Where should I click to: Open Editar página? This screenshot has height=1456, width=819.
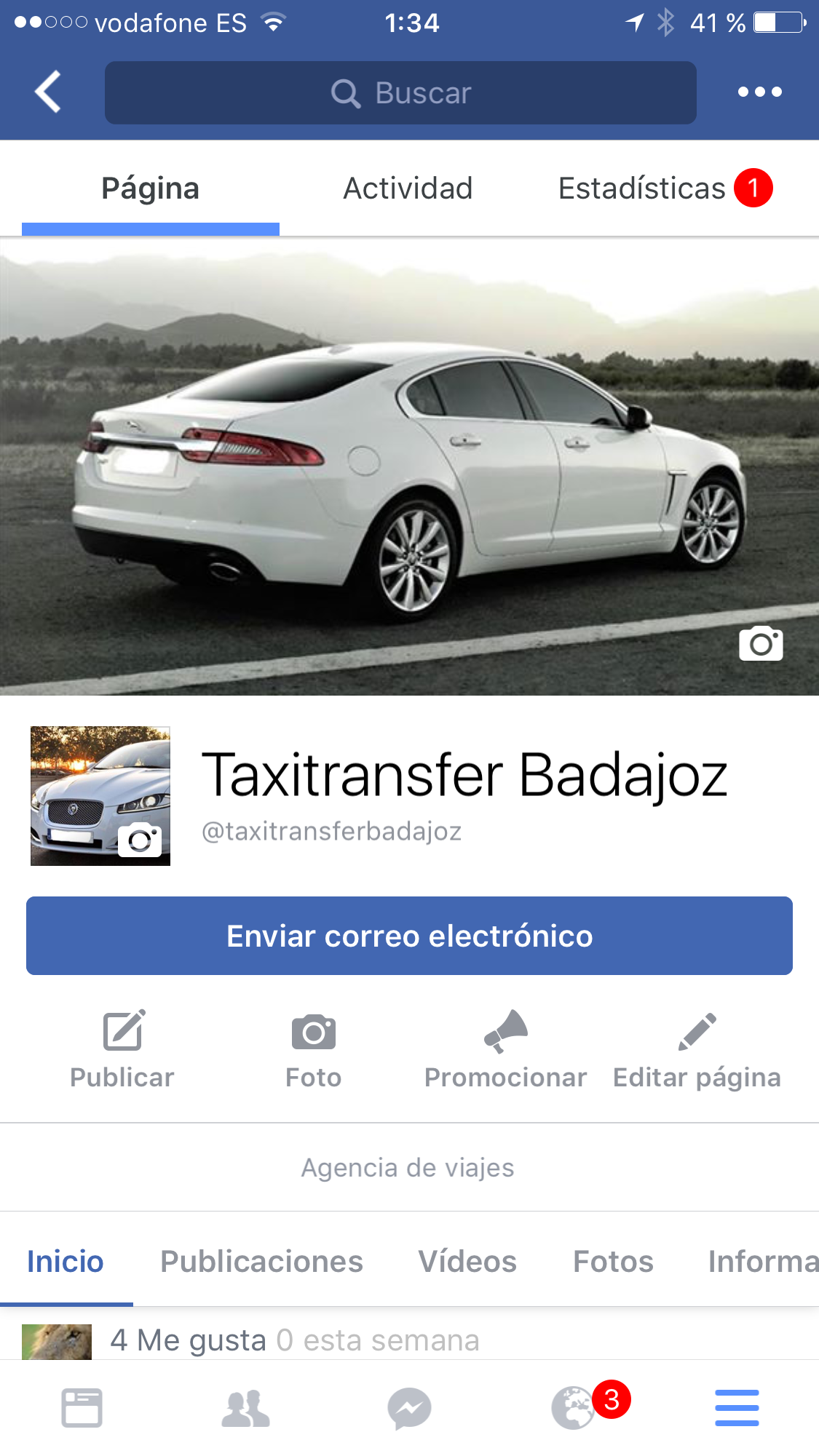point(697,1049)
